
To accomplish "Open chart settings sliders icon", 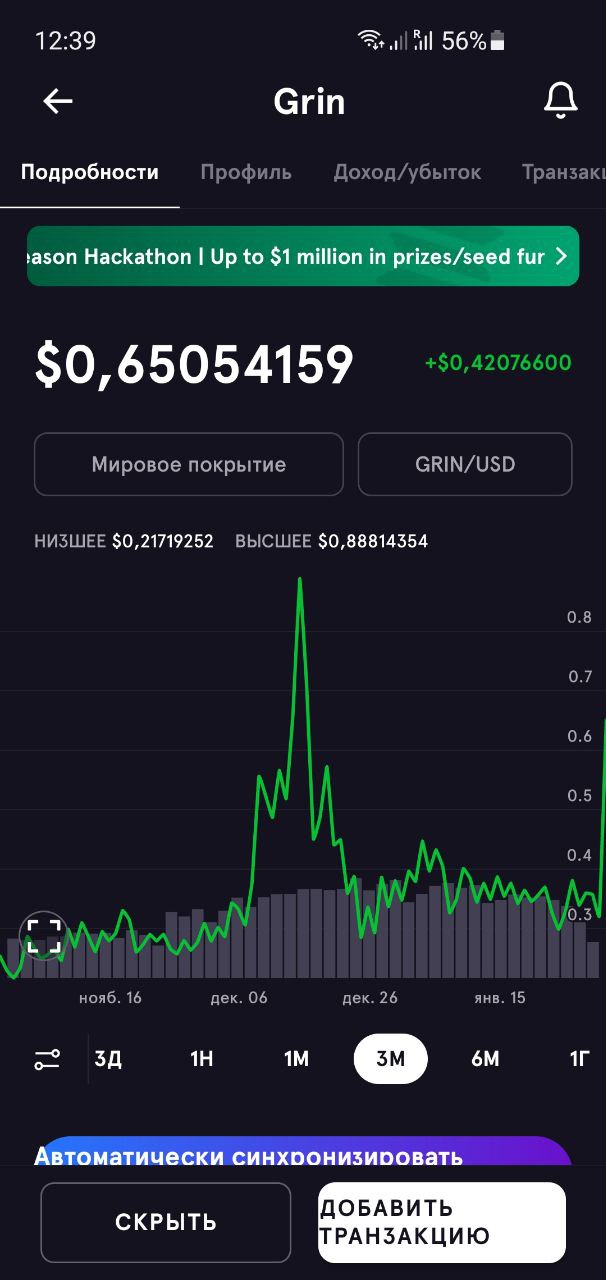I will (x=47, y=1059).
